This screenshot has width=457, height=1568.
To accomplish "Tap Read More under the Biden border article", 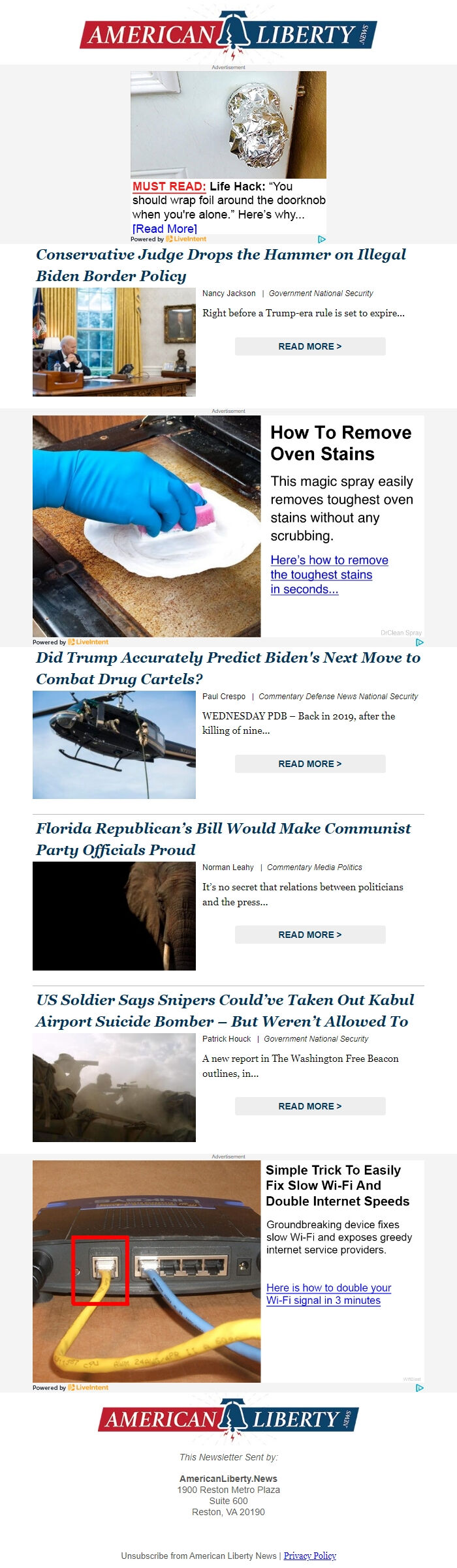I will pos(309,346).
